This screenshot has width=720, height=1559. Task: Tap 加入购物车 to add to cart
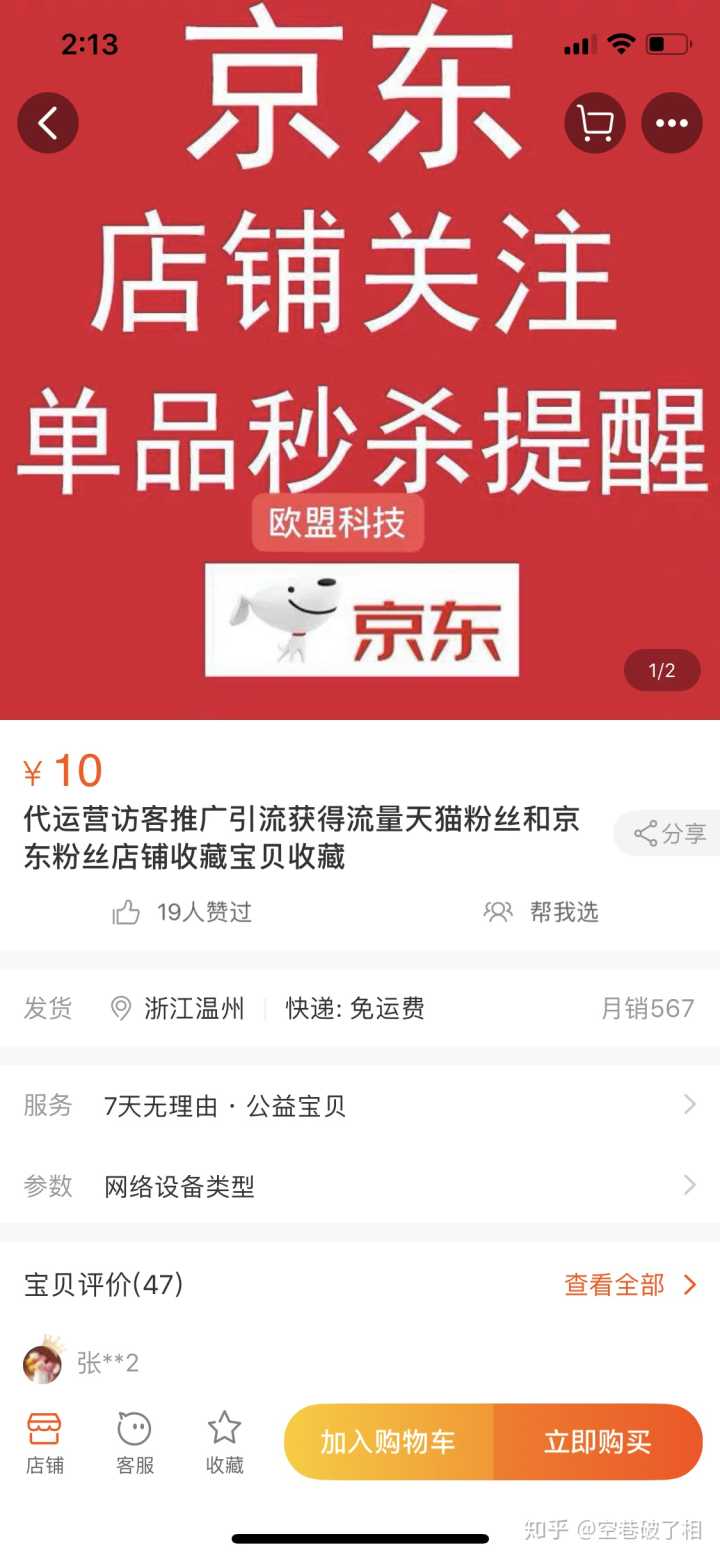[389, 1442]
